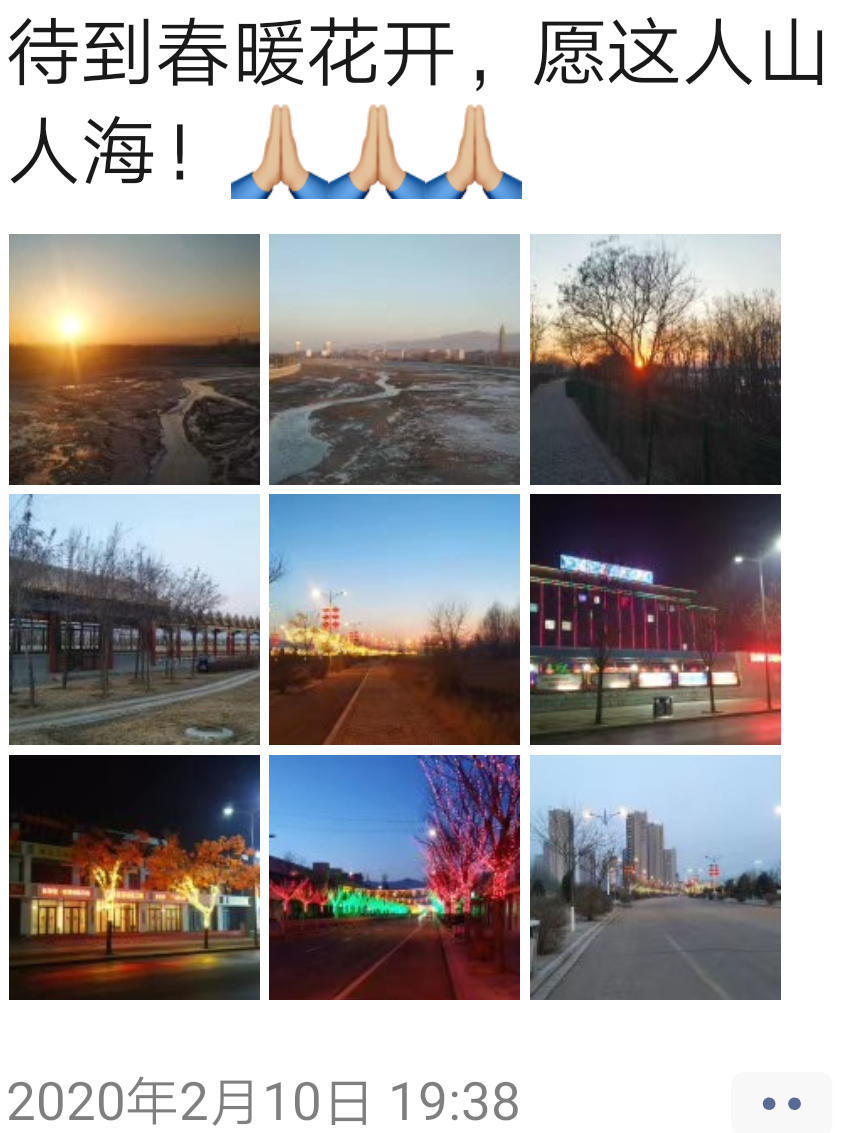Viewport: 847px width, 1133px height.
Task: Open the red and green lights street photo
Action: point(394,877)
